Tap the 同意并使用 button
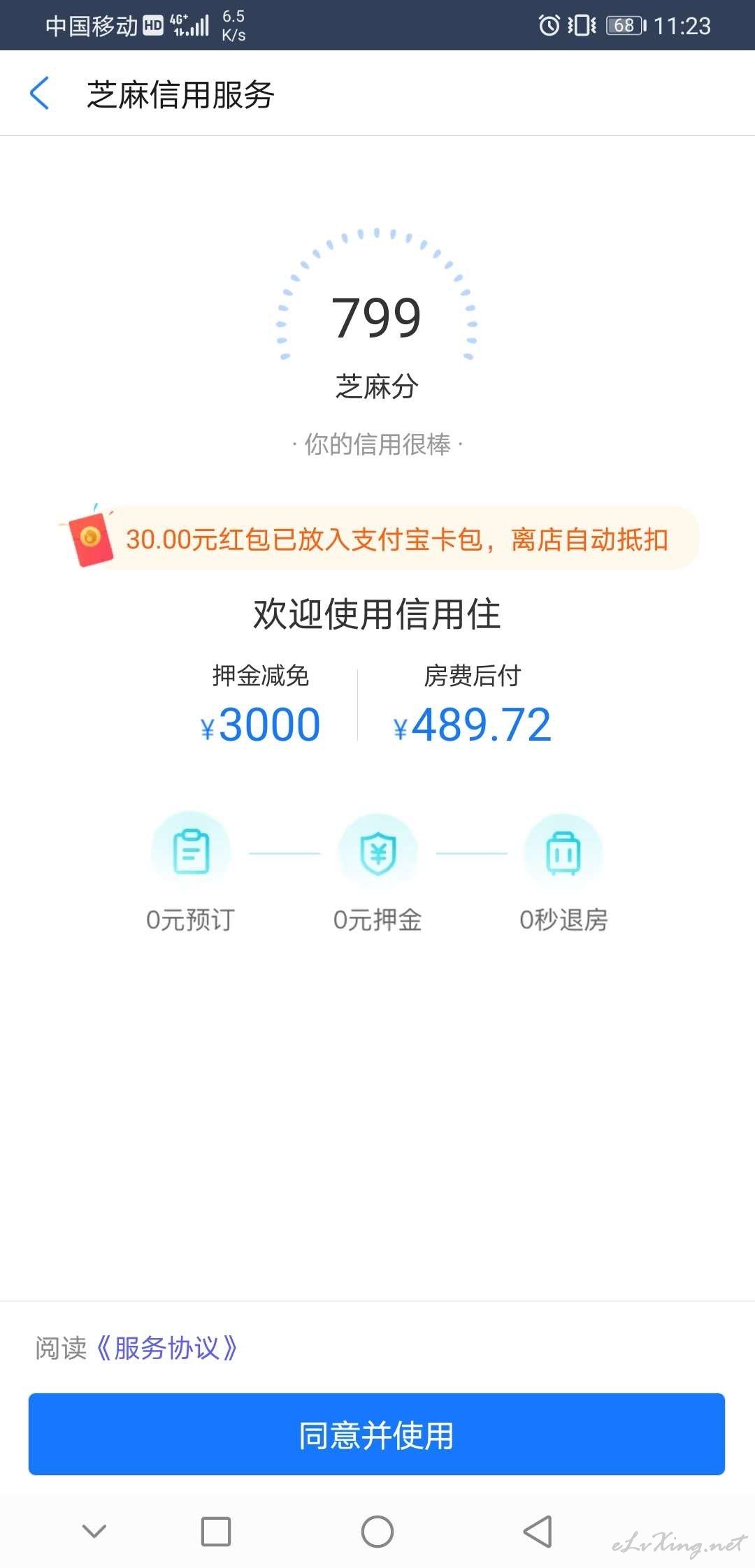 [x=377, y=1435]
